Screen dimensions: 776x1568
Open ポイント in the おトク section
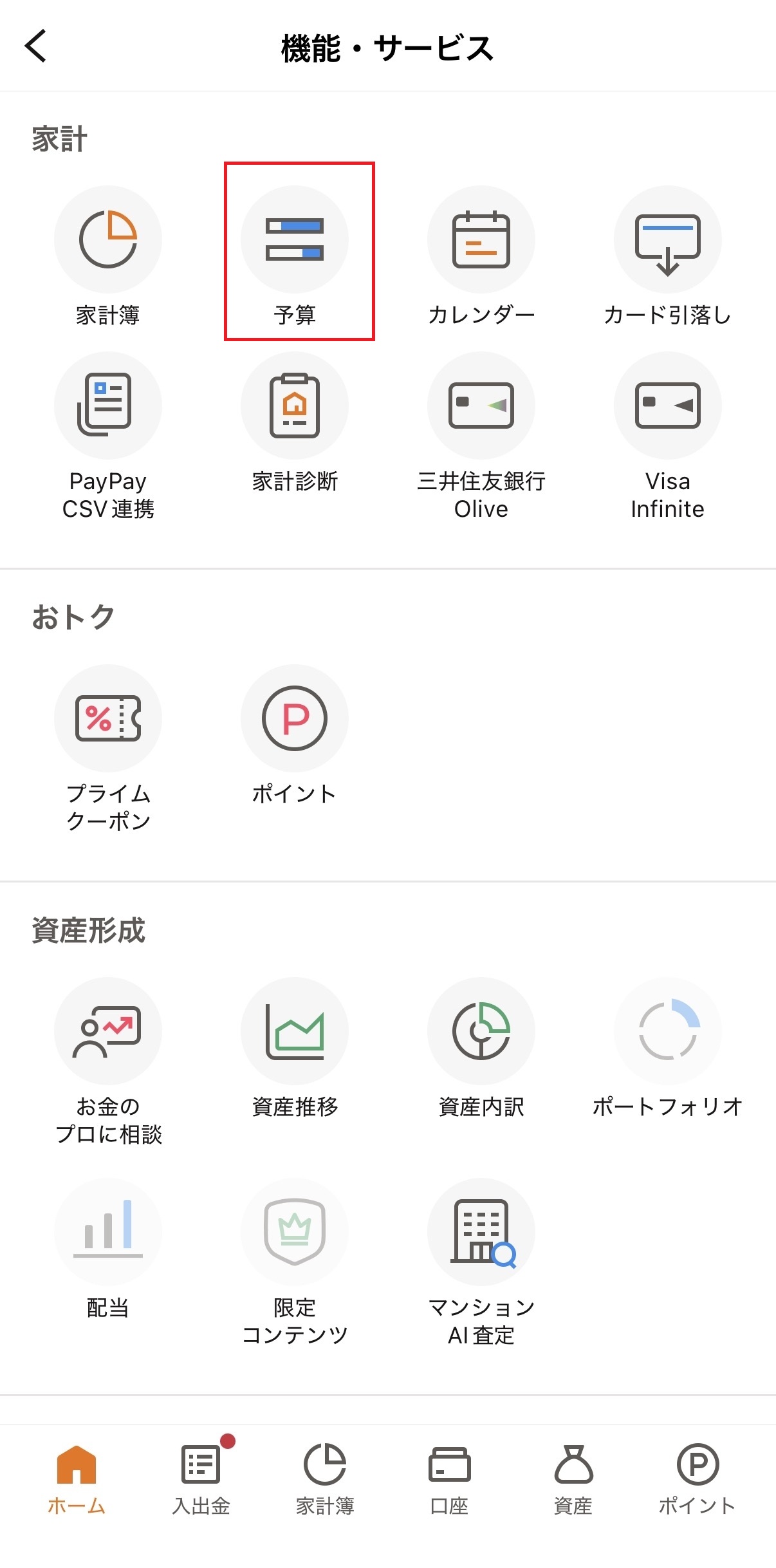click(x=295, y=736)
